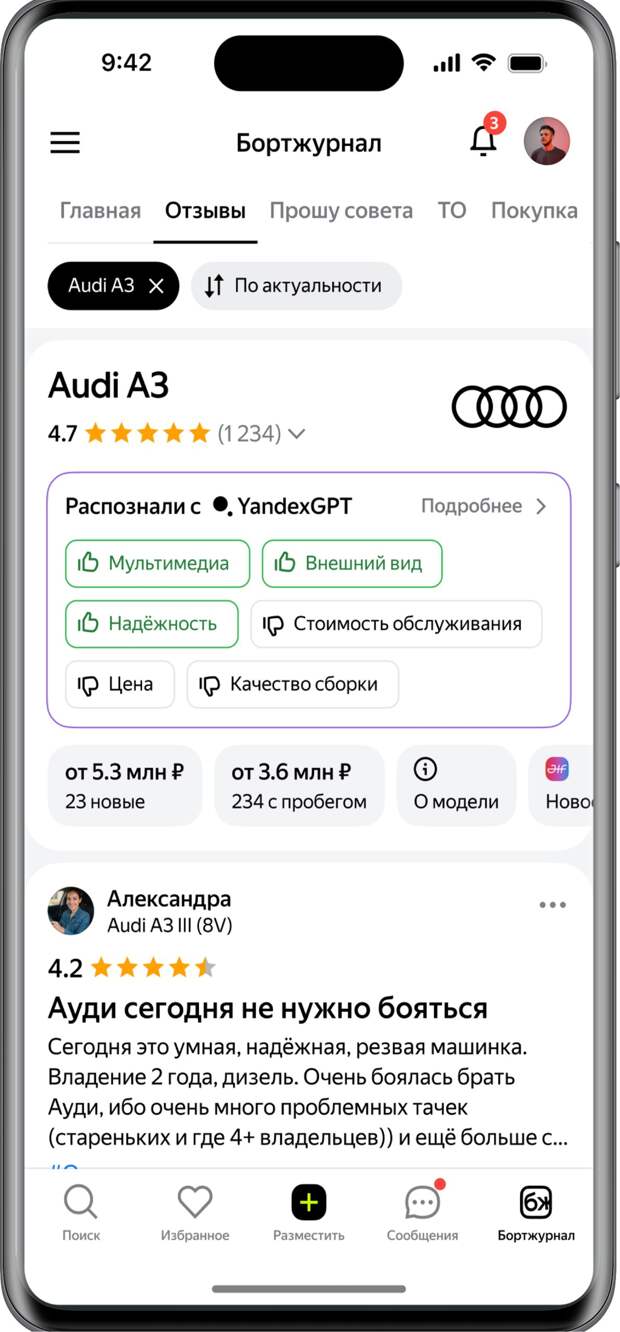Open the О модели info card
Screen dimensions: 620x1332
456,786
